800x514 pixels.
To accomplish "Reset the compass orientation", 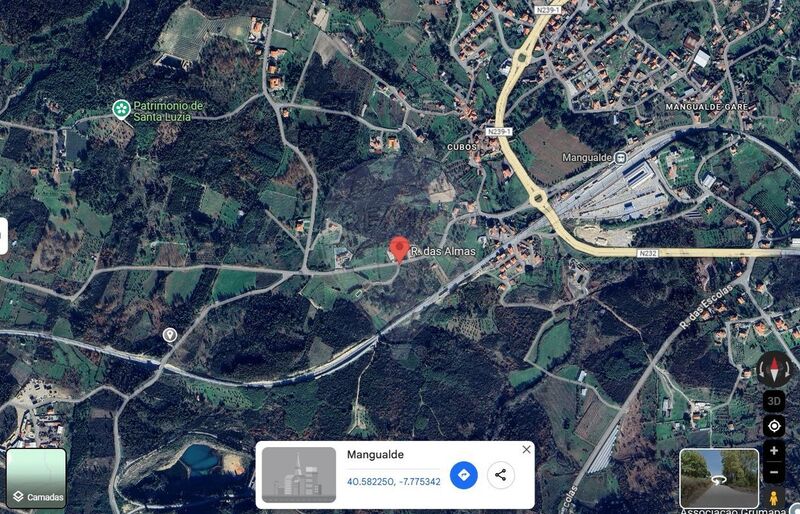I will (x=774, y=368).
